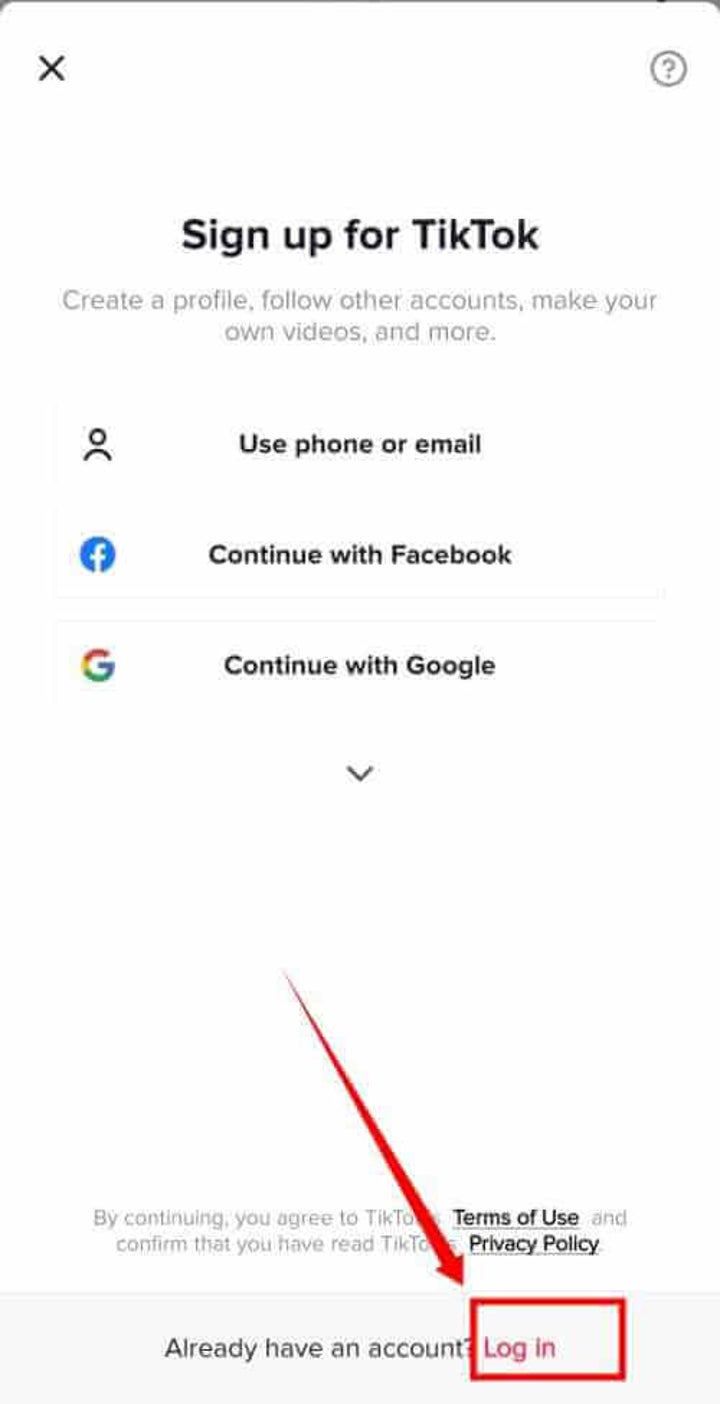The image size is (720, 1404).
Task: Select Use phone or email
Action: (360, 444)
